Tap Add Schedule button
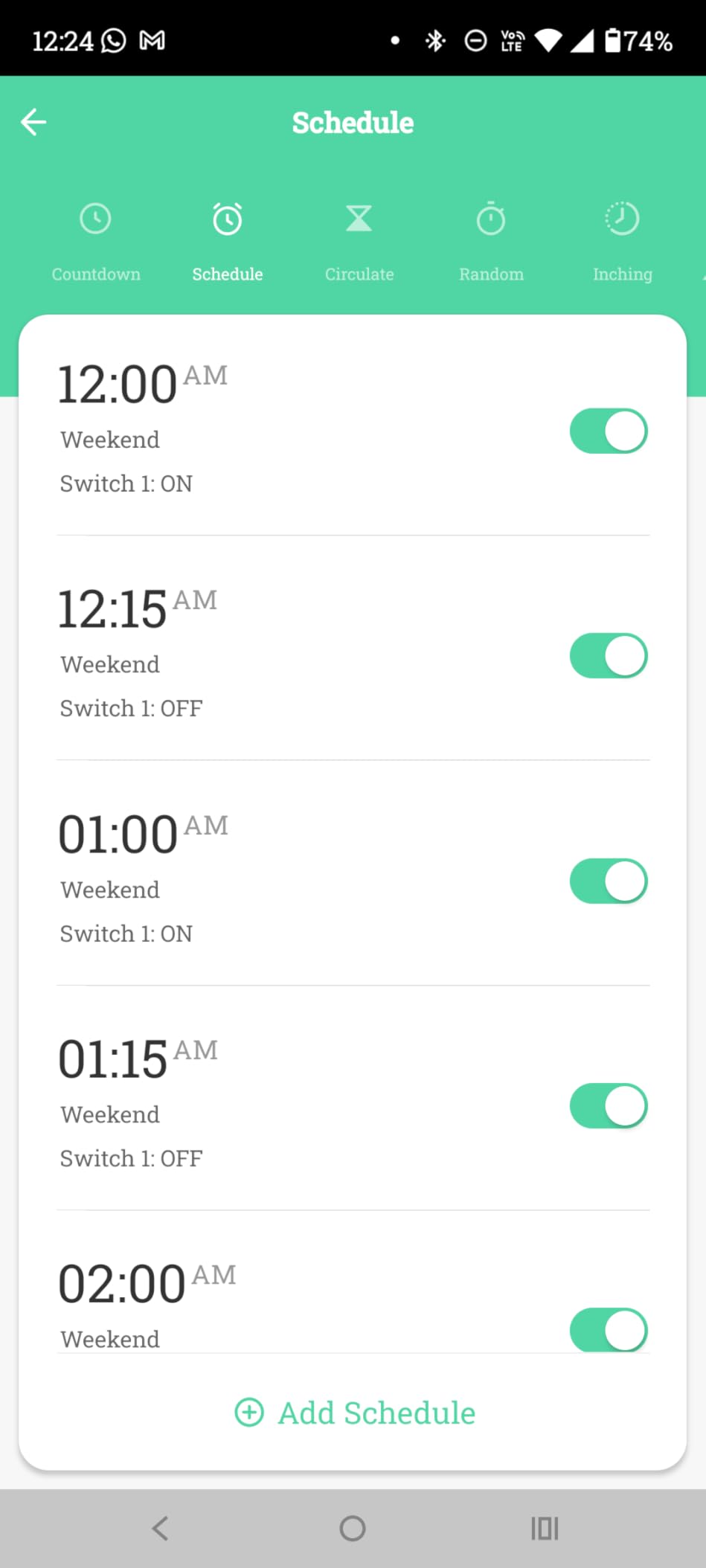Image resolution: width=706 pixels, height=1568 pixels. coord(355,1413)
